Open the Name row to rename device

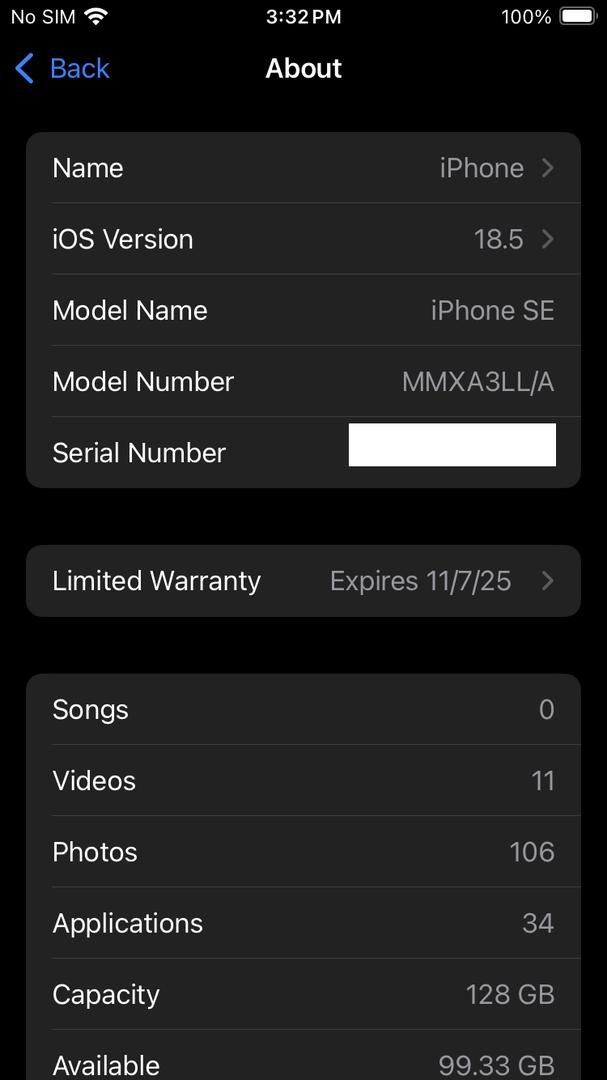pos(303,168)
